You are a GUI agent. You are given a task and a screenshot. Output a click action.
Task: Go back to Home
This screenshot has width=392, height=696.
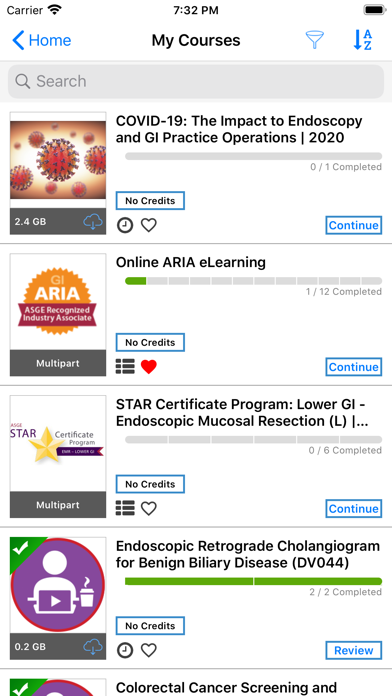41,40
